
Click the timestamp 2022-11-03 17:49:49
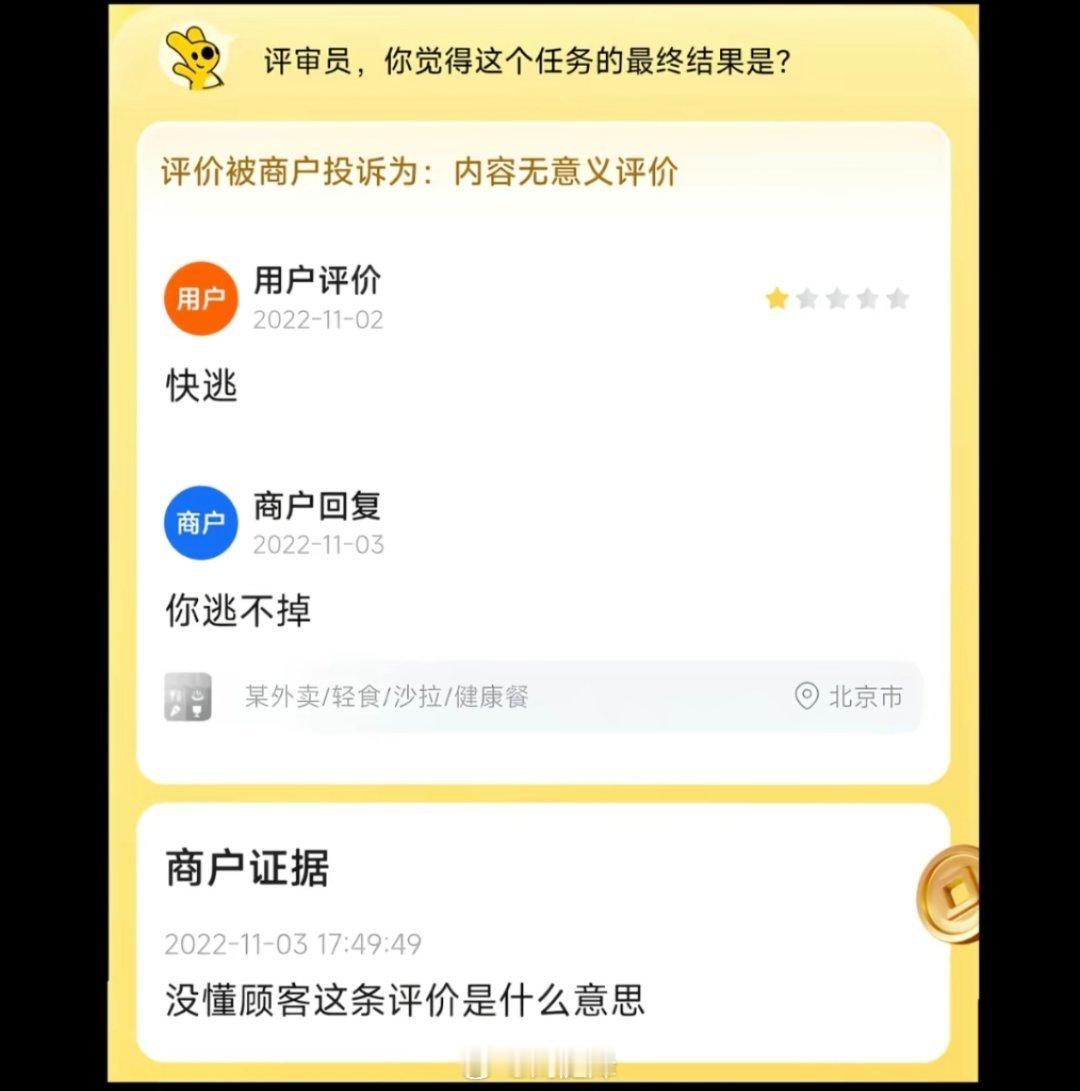point(293,943)
